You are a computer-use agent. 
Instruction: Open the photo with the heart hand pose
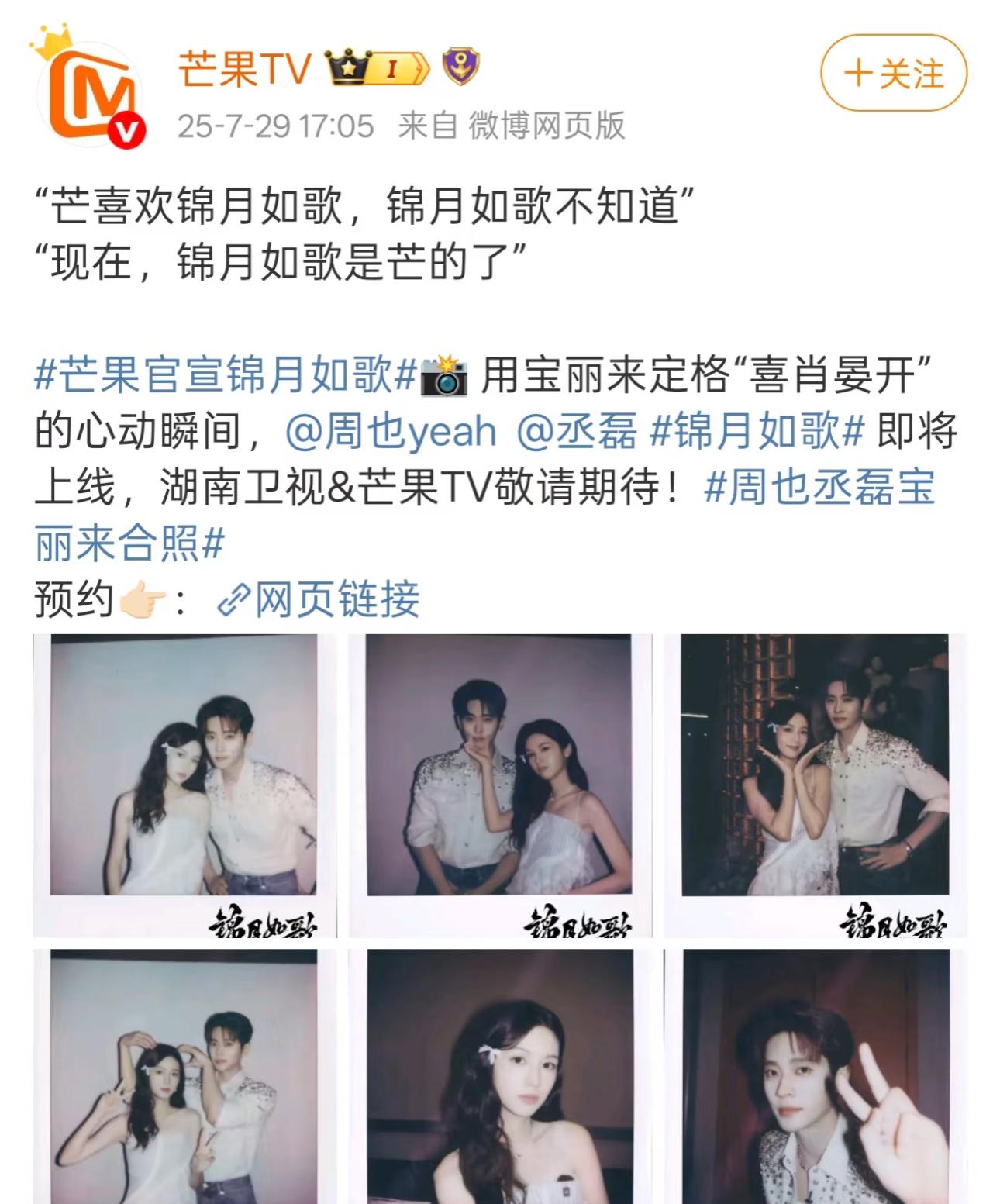click(184, 1076)
